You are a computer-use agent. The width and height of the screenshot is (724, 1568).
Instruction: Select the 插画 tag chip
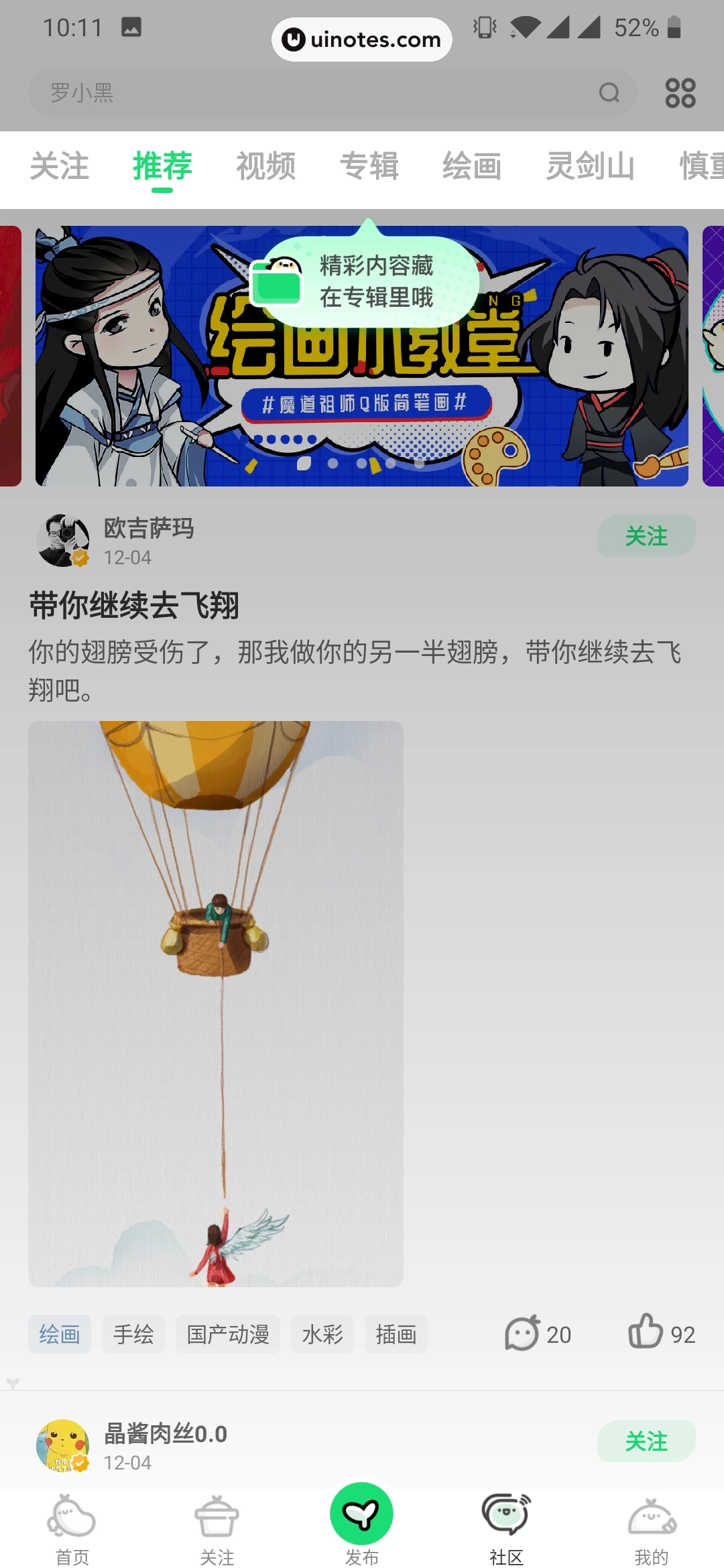(x=396, y=1334)
